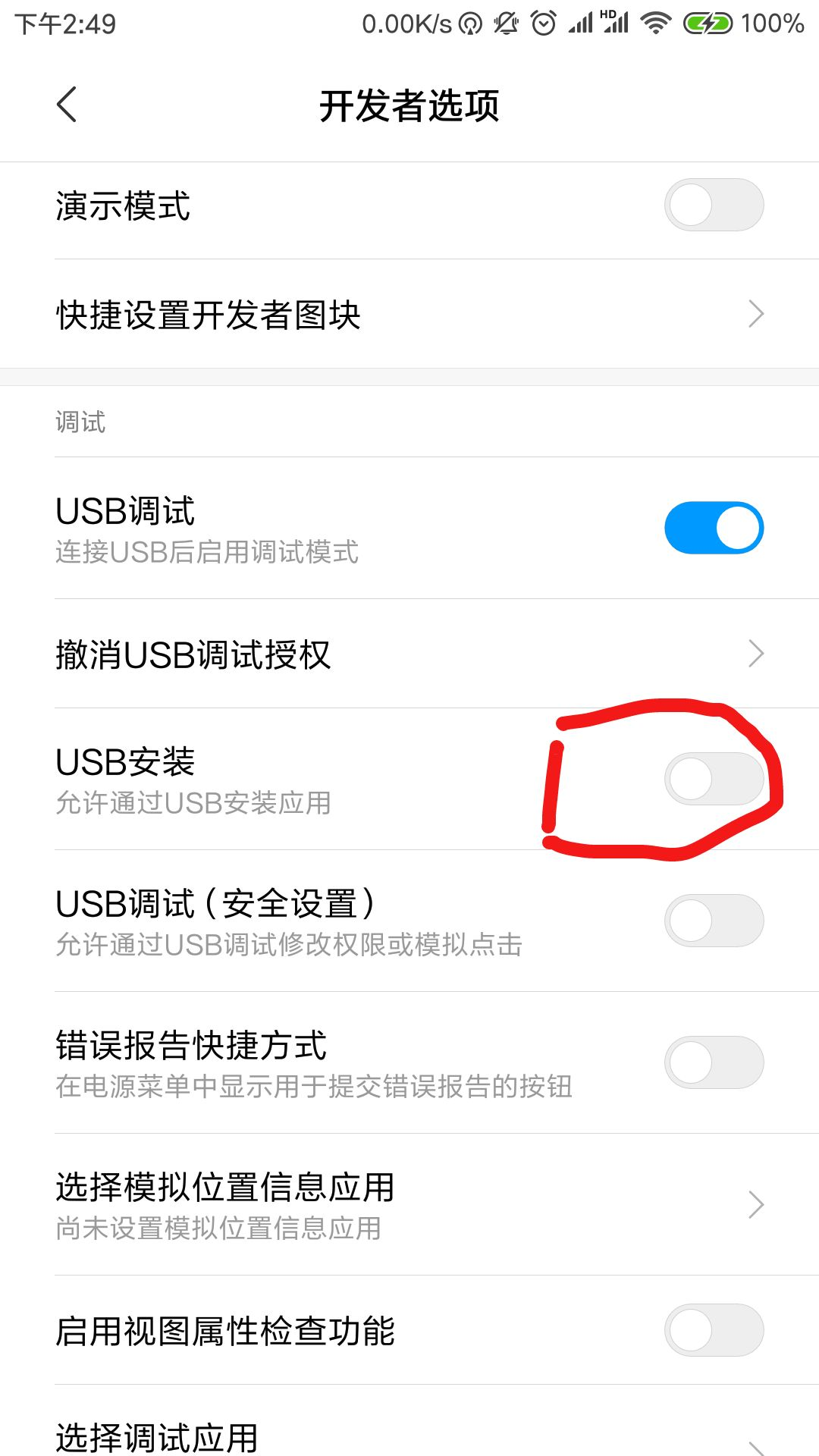The width and height of the screenshot is (819, 1456).
Task: Open 撤消USB调试授权
Action: pos(409,654)
